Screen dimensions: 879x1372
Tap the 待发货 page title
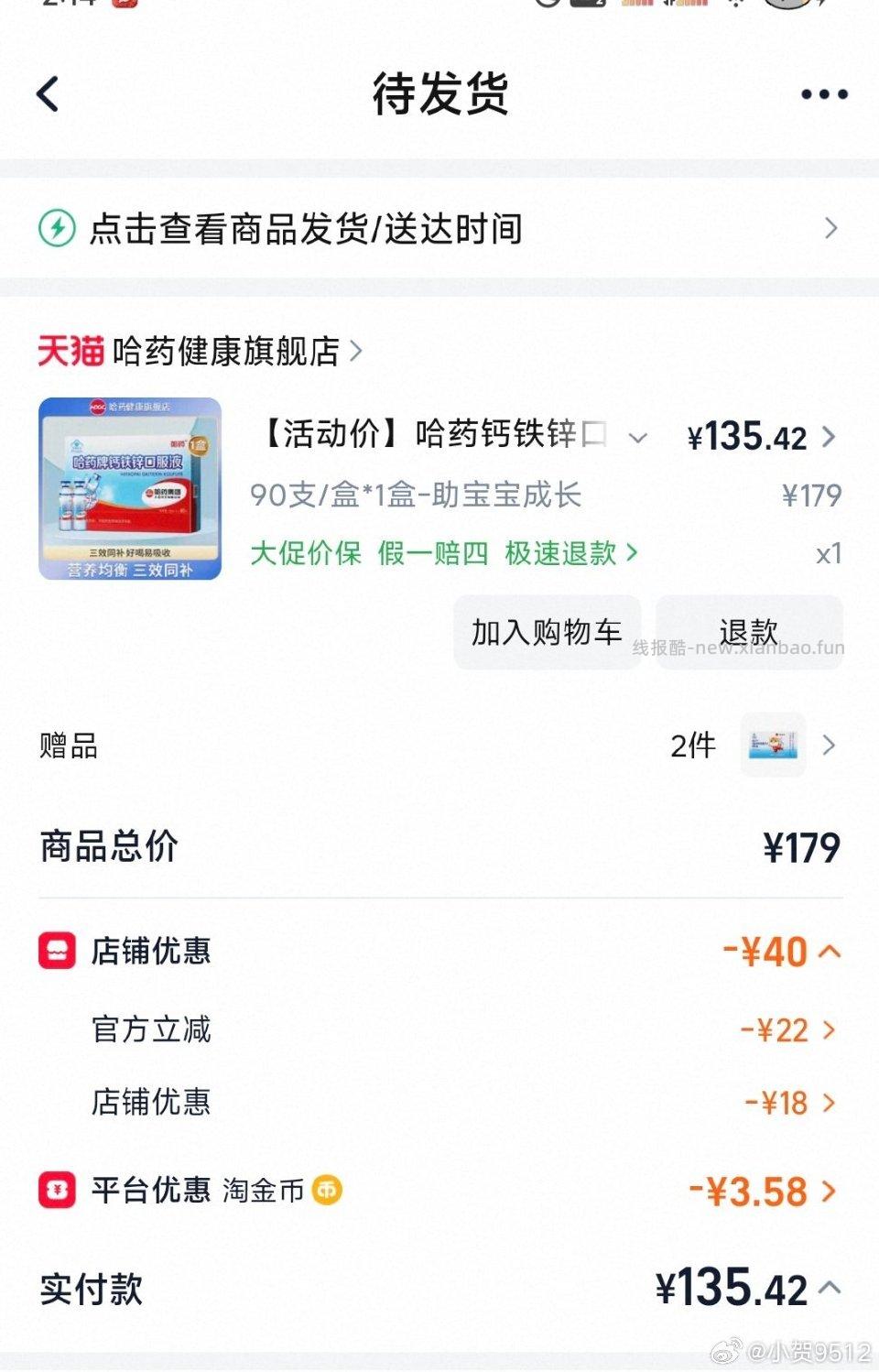tap(439, 94)
